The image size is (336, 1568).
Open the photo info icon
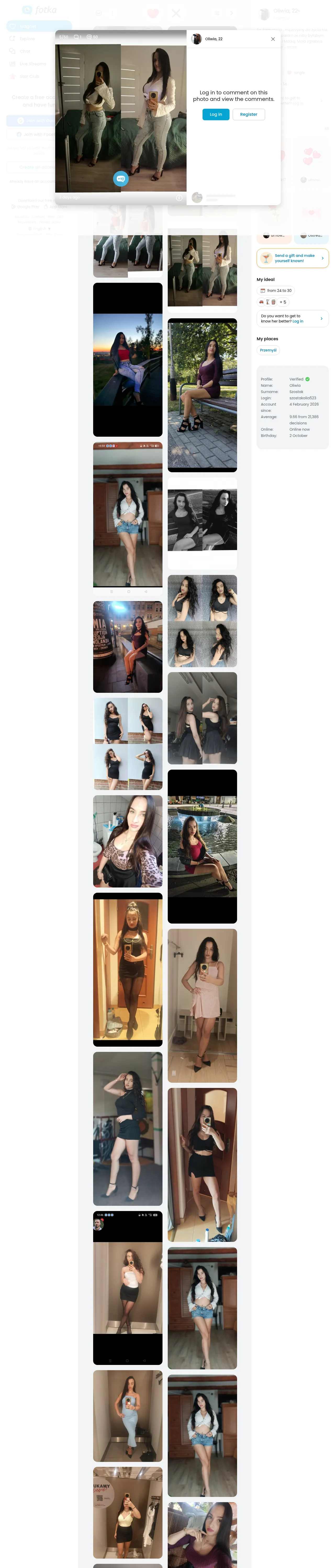pyautogui.click(x=179, y=198)
